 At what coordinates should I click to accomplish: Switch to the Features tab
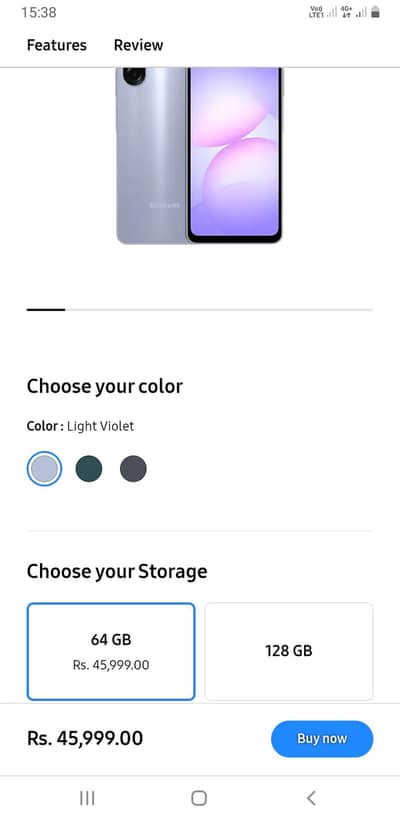coord(57,45)
